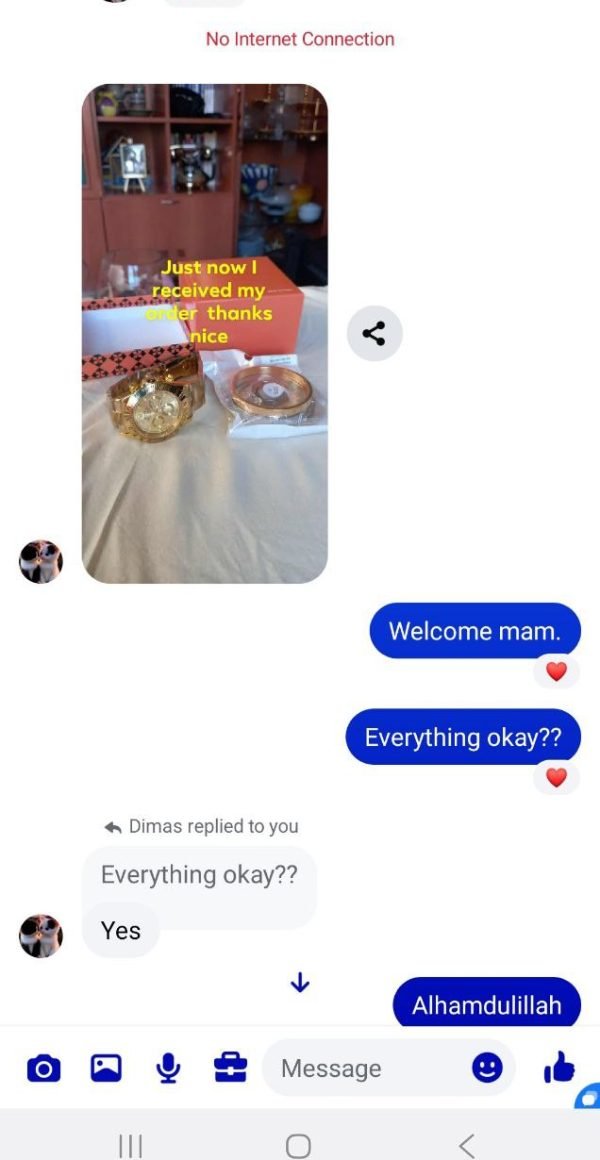Open the camera to take photo
Screen dimensions: 600x1160
click(x=43, y=1069)
